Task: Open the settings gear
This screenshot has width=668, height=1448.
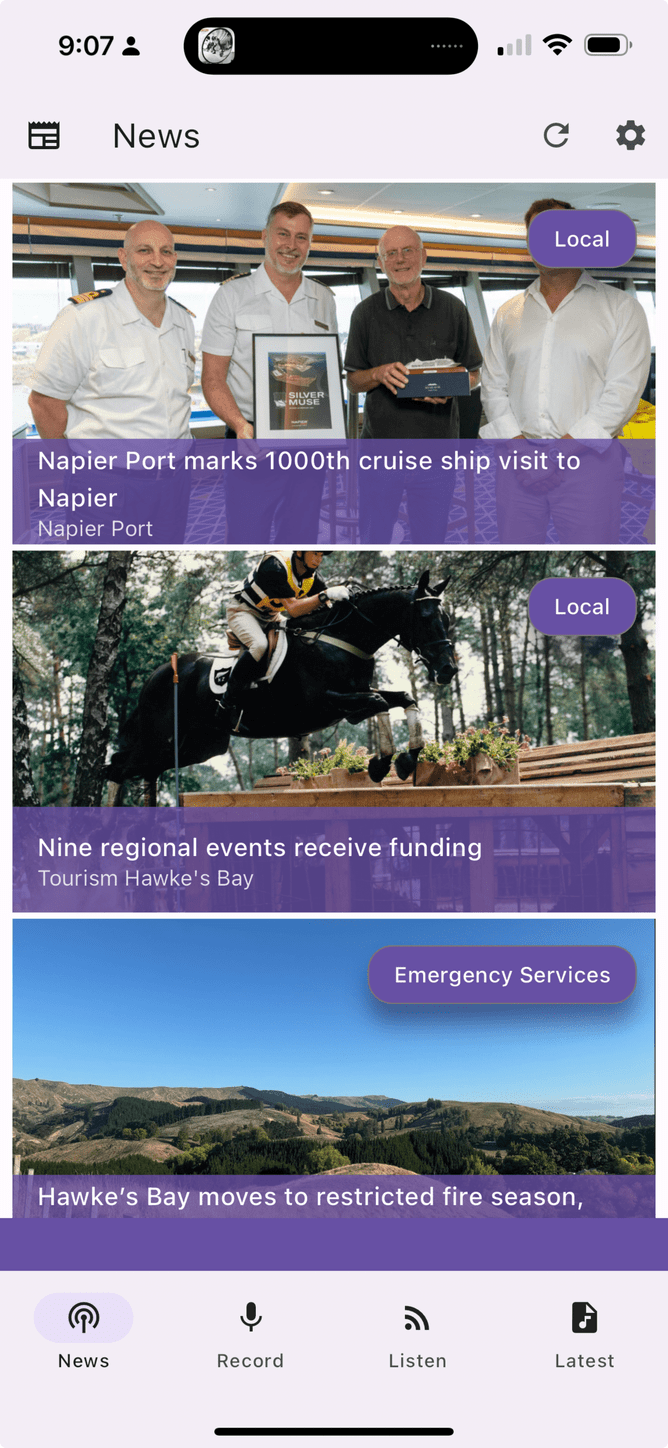Action: (x=630, y=136)
